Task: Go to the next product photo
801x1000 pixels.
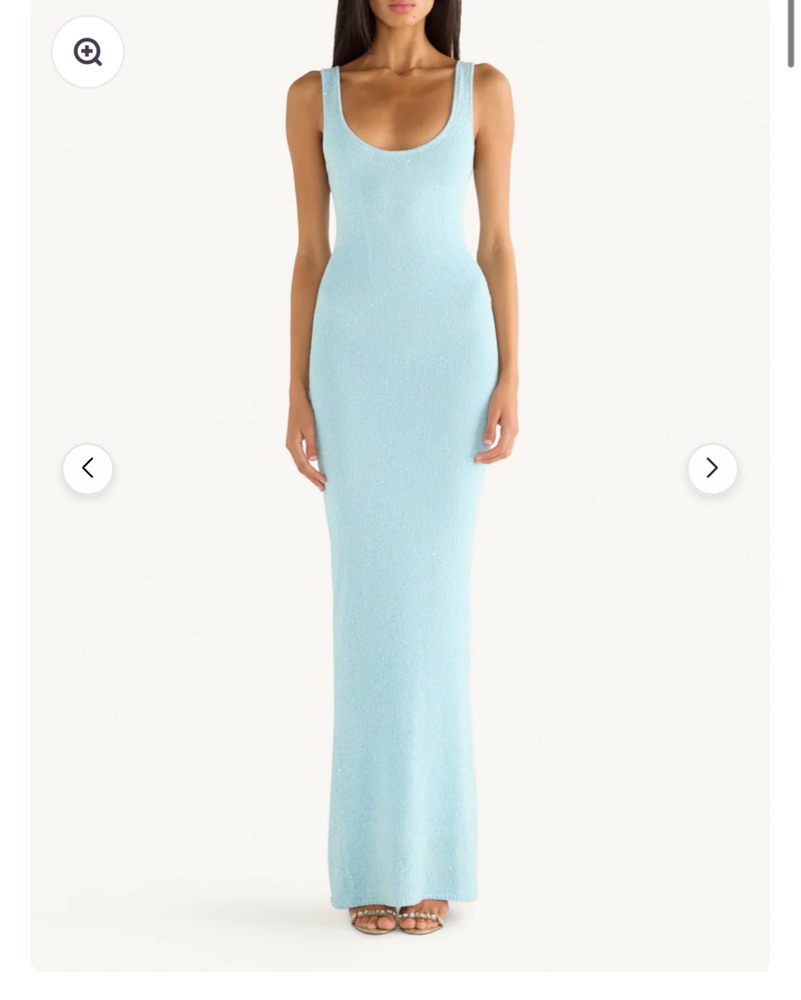Action: (712, 468)
